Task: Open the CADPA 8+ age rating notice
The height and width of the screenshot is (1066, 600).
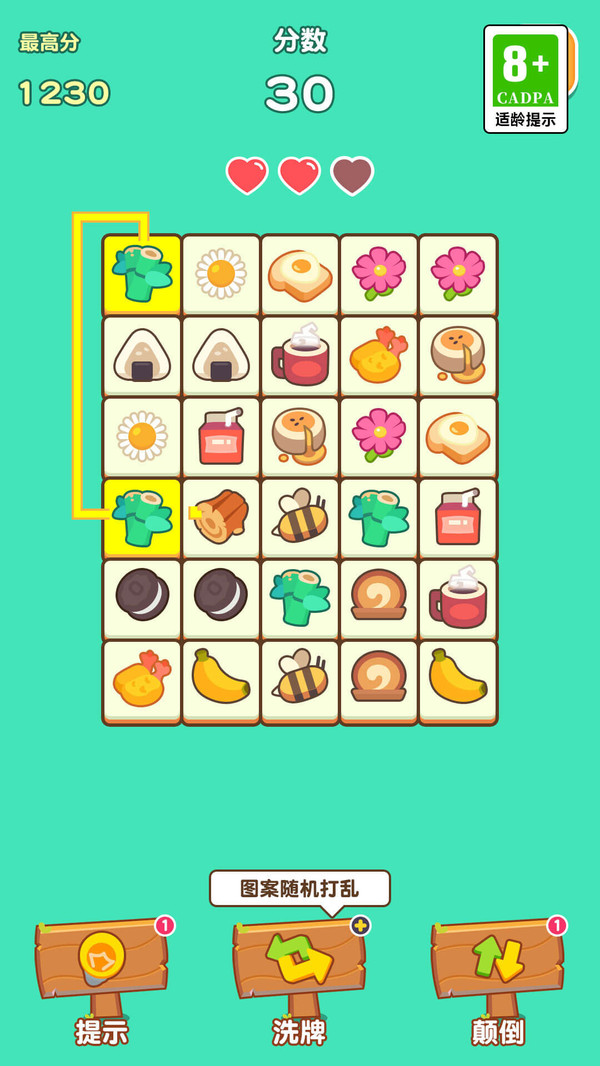Action: (526, 79)
